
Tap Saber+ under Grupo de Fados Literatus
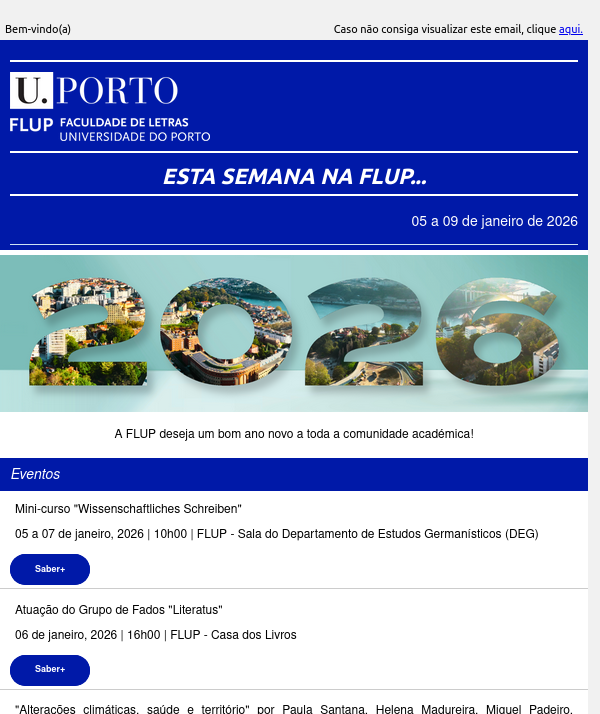[50, 669]
